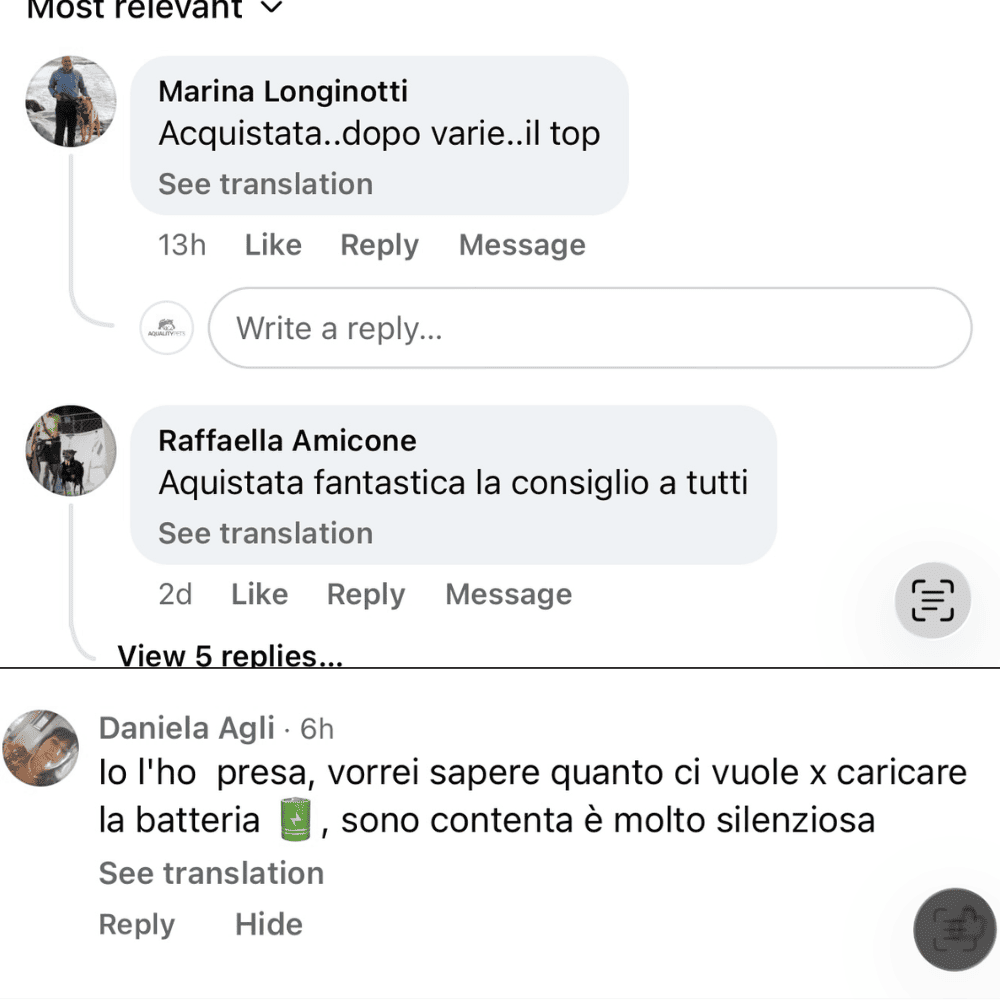Tap the text scan icon
The image size is (1000, 1000).
point(932,602)
